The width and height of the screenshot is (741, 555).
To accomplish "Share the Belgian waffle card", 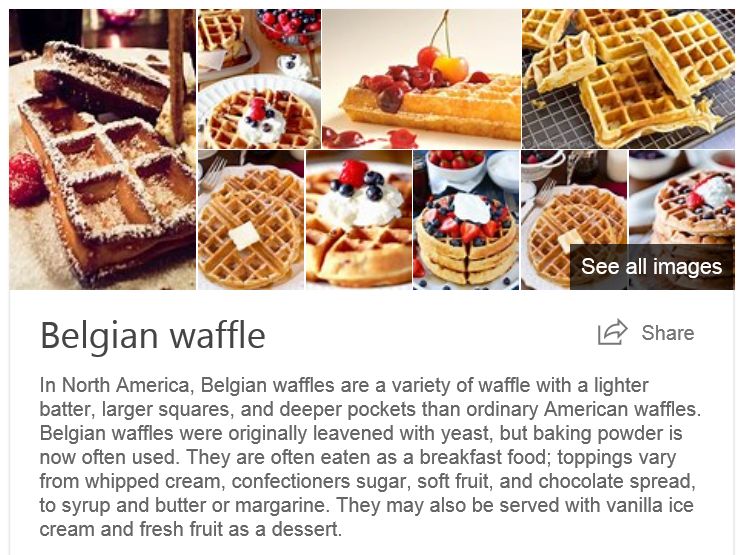I will coord(646,333).
